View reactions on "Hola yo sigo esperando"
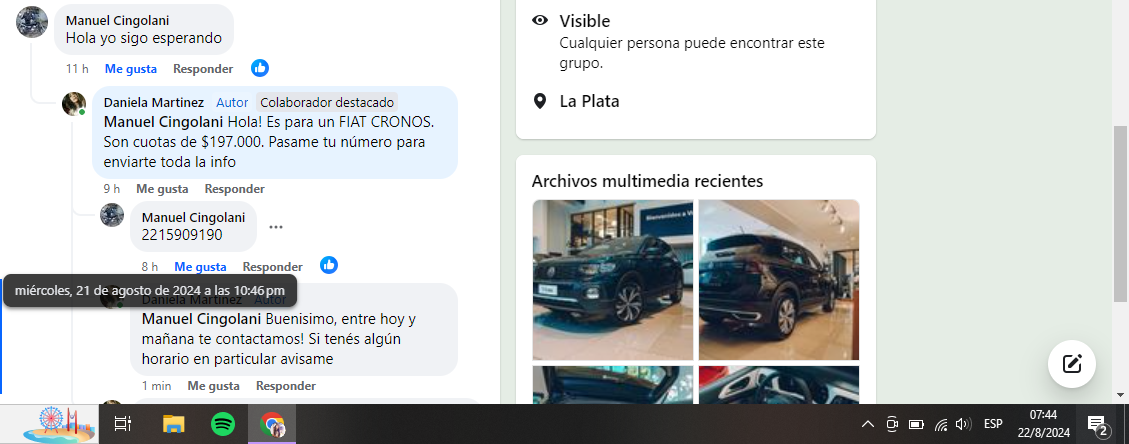Image resolution: width=1129 pixels, height=444 pixels. coord(260,68)
